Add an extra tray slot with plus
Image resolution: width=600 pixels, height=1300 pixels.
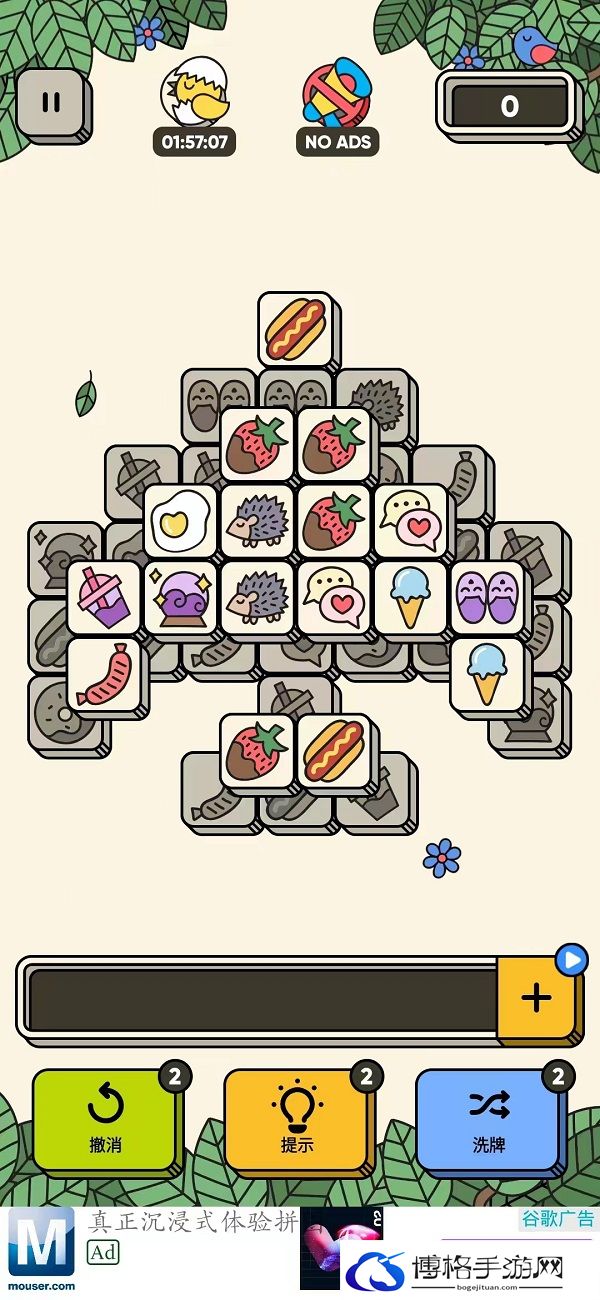tap(536, 997)
